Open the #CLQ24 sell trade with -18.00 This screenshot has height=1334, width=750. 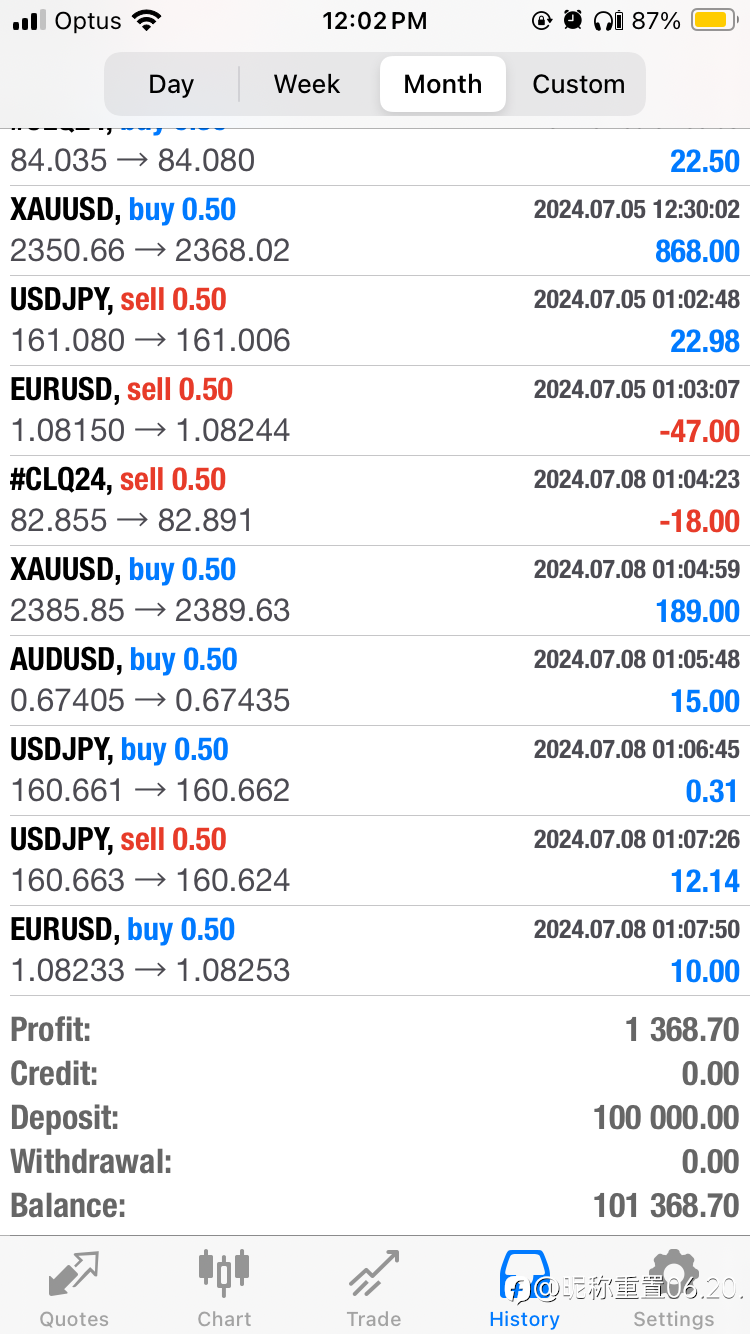coord(375,501)
